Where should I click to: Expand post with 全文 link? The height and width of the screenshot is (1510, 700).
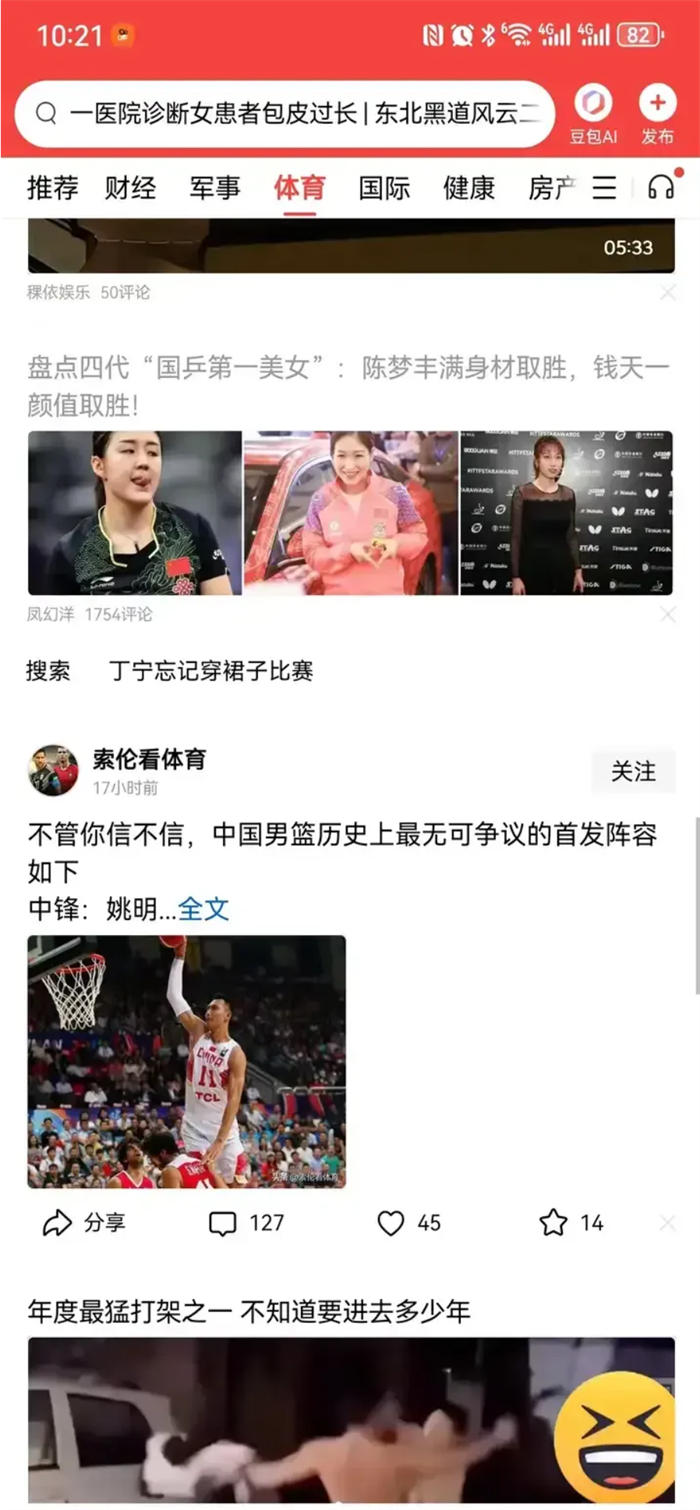pos(204,909)
